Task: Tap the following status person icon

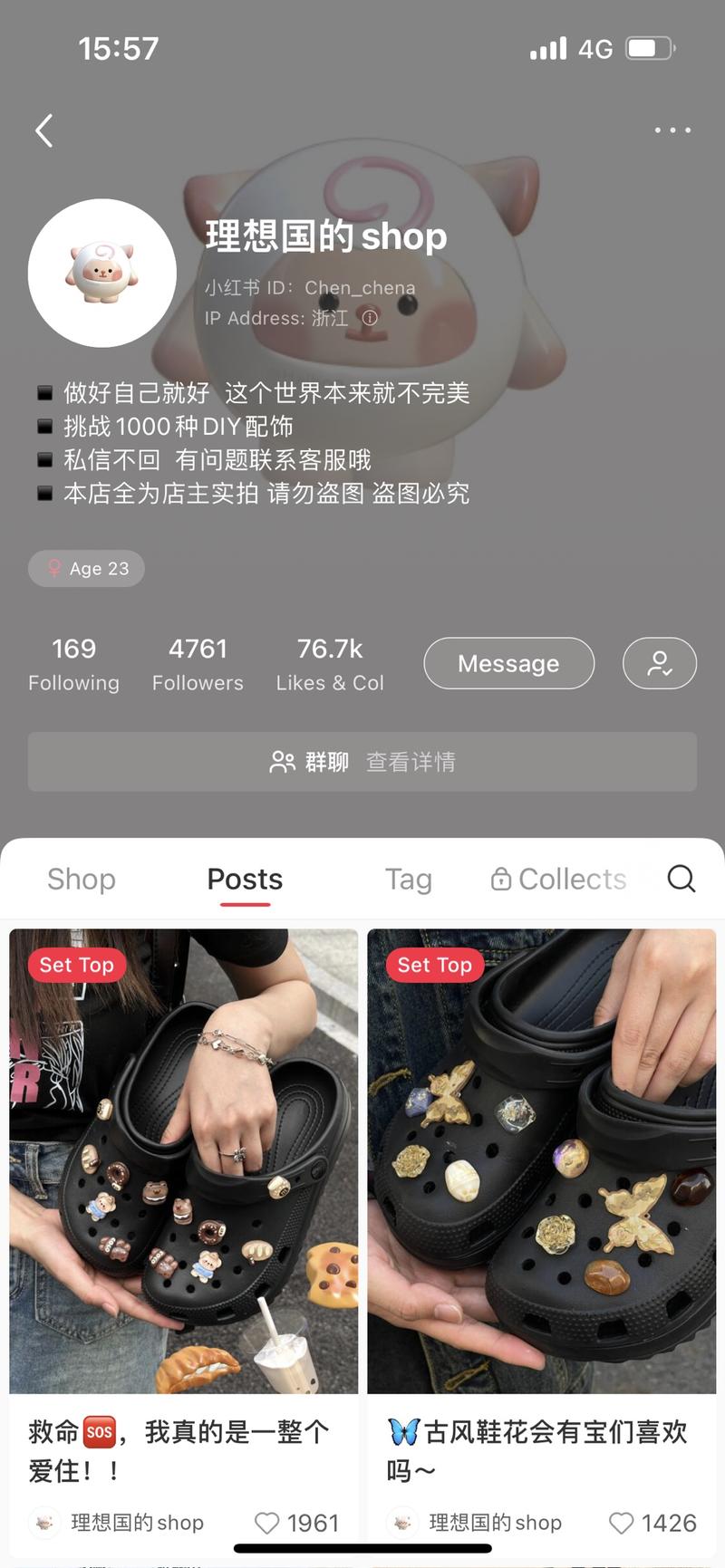Action: (659, 663)
